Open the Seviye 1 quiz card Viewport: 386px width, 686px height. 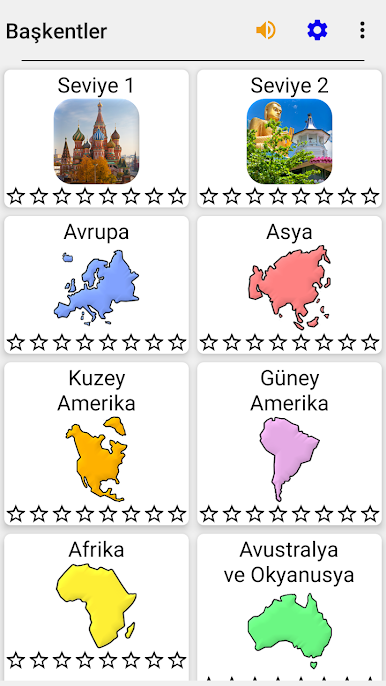(x=96, y=138)
